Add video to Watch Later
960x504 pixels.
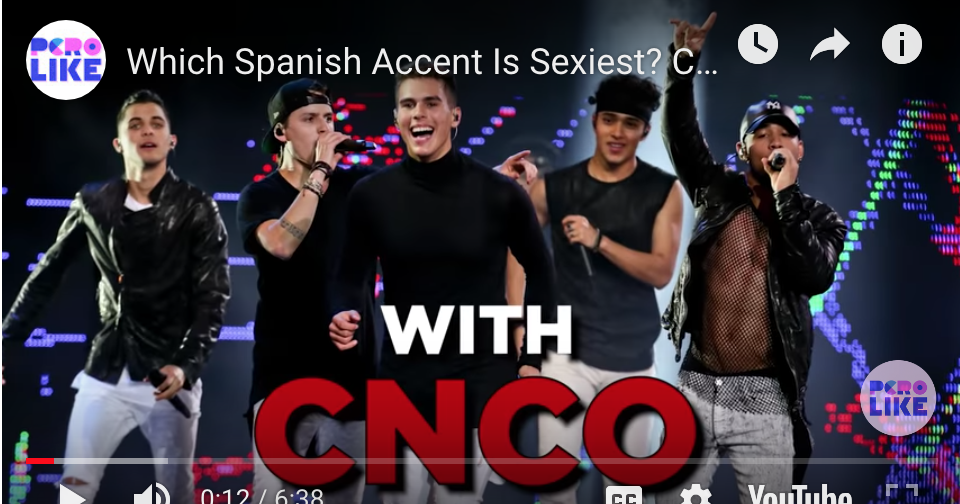coord(758,44)
